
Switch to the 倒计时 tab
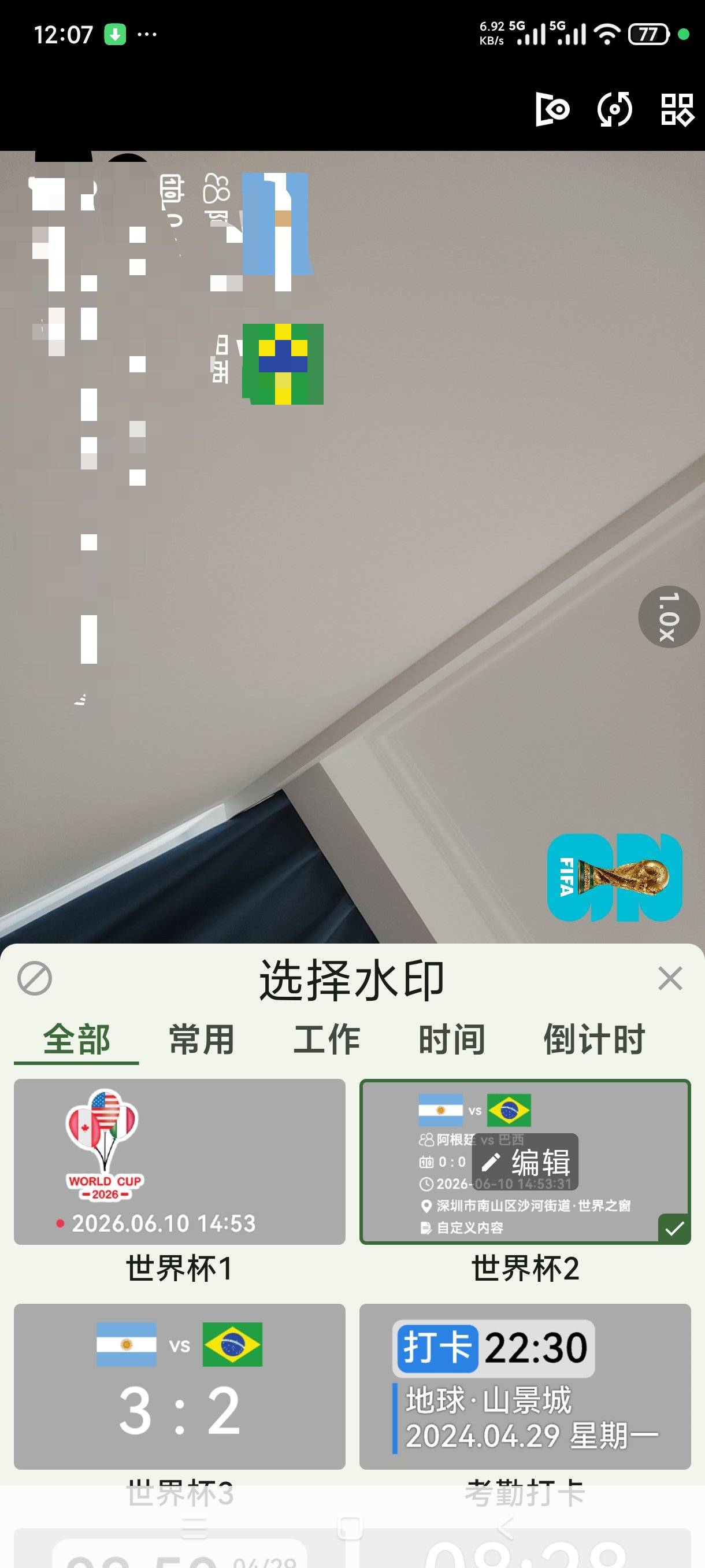[x=594, y=1040]
